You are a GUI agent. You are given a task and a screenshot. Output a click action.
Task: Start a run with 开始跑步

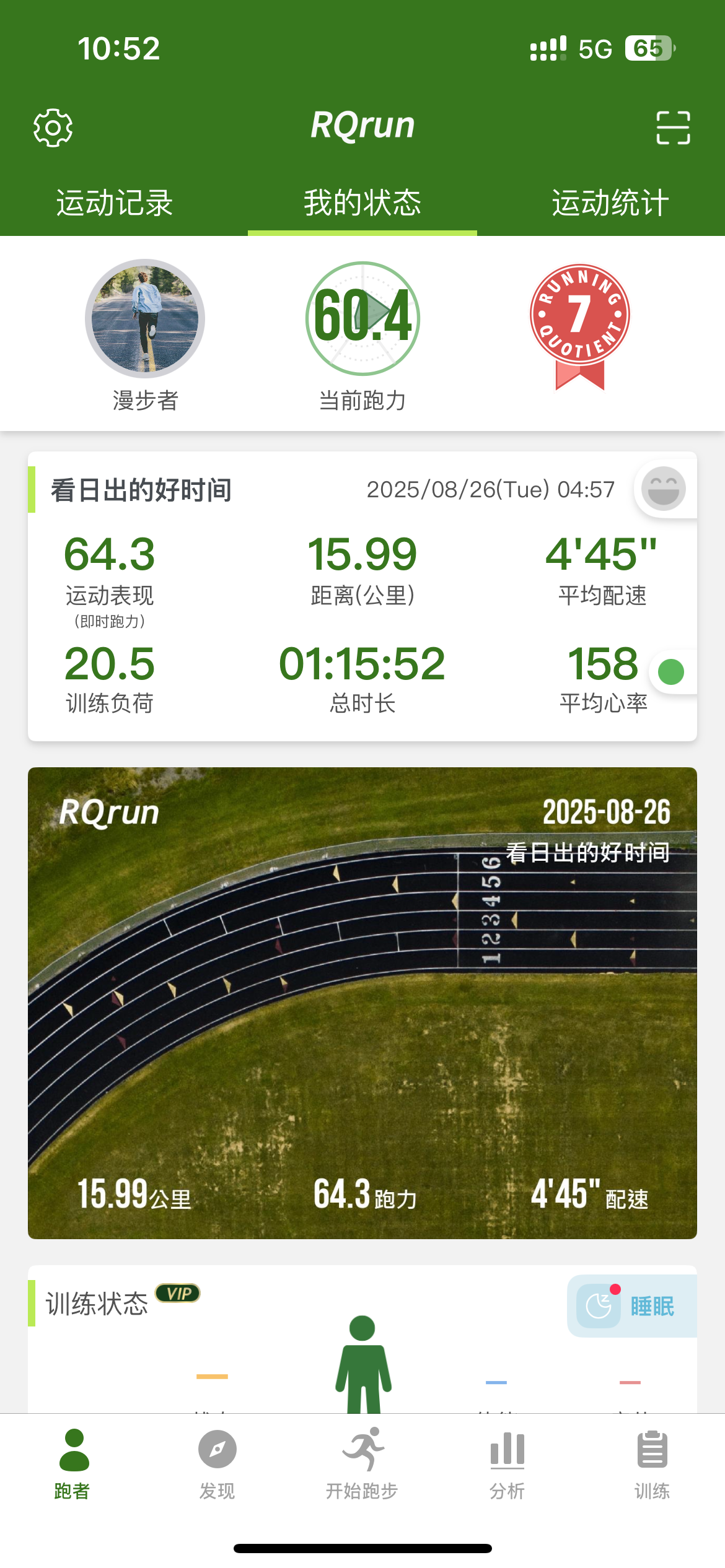[x=362, y=1464]
